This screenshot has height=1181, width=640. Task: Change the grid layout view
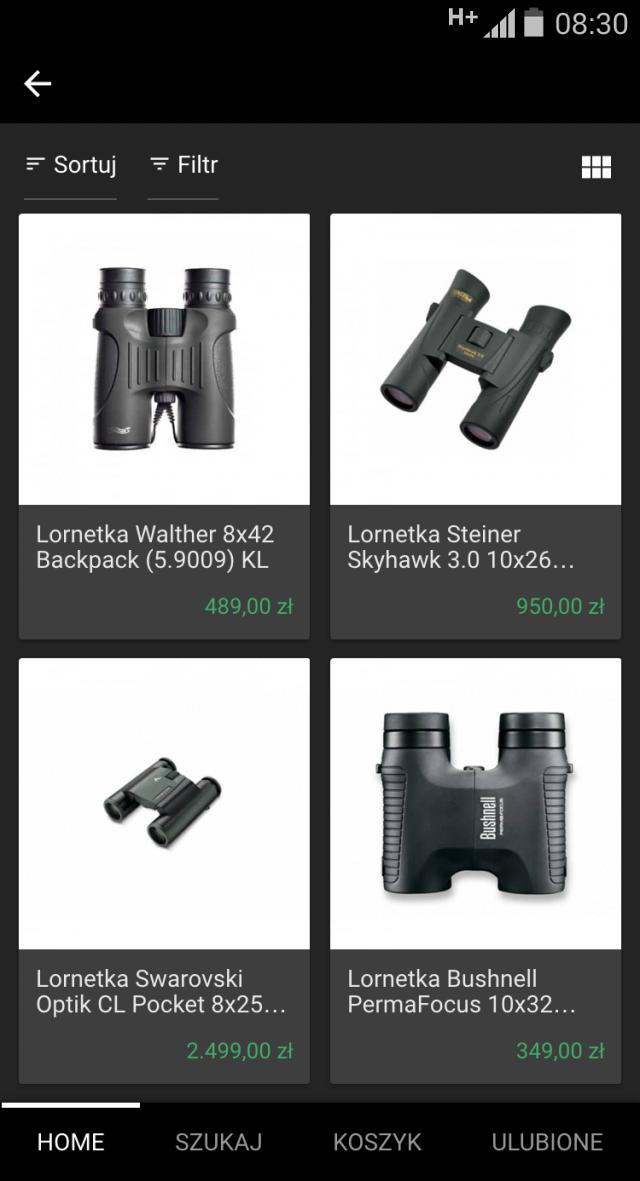pyautogui.click(x=596, y=167)
